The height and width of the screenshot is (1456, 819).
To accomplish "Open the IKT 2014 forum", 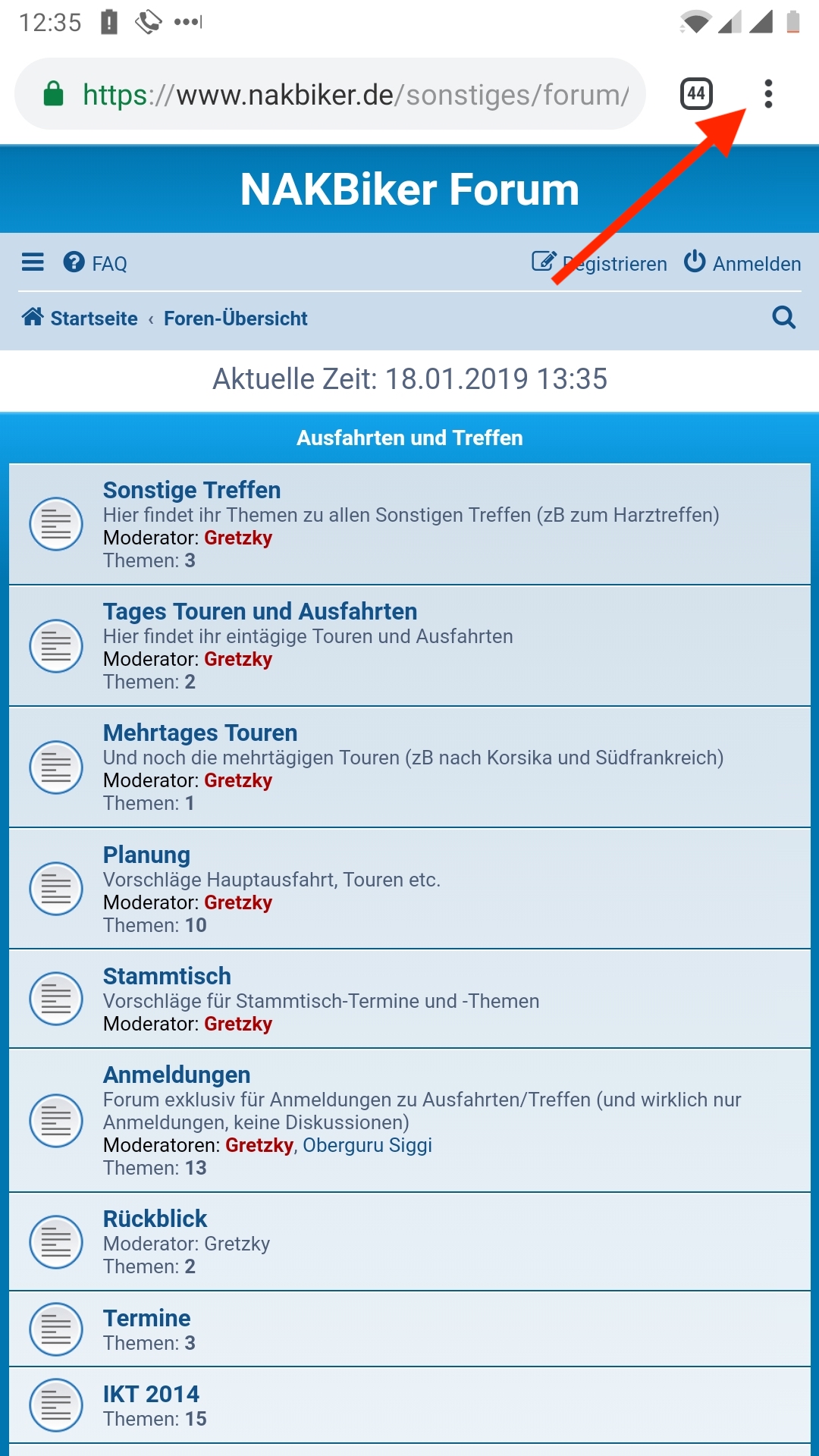I will 151,1394.
